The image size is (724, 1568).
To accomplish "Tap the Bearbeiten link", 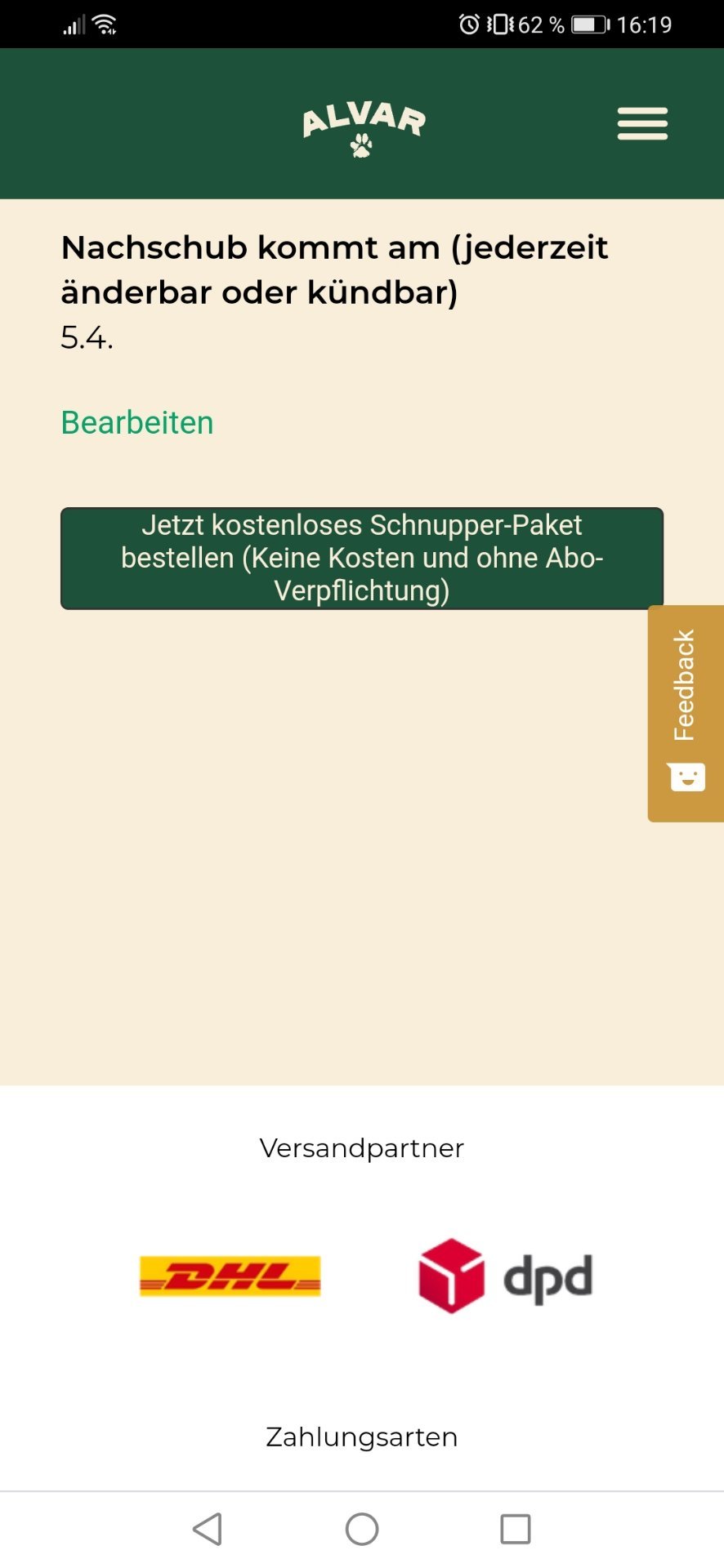I will (x=137, y=423).
